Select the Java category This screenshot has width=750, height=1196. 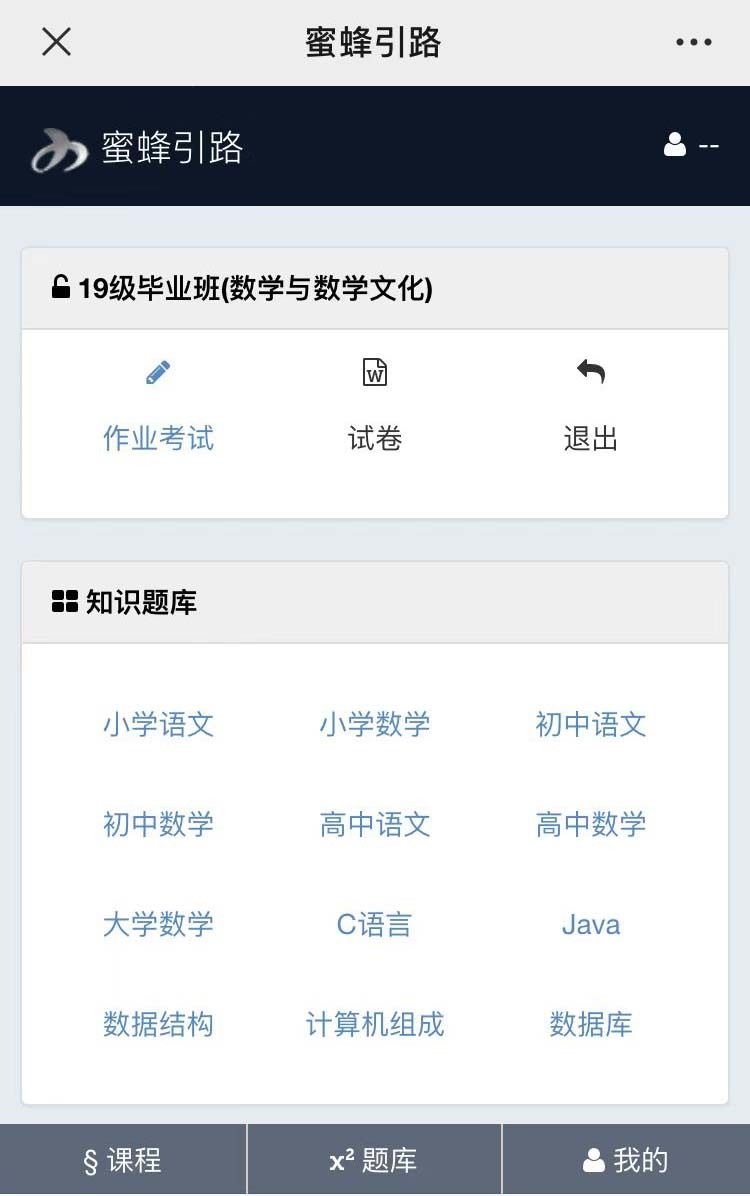pos(590,924)
